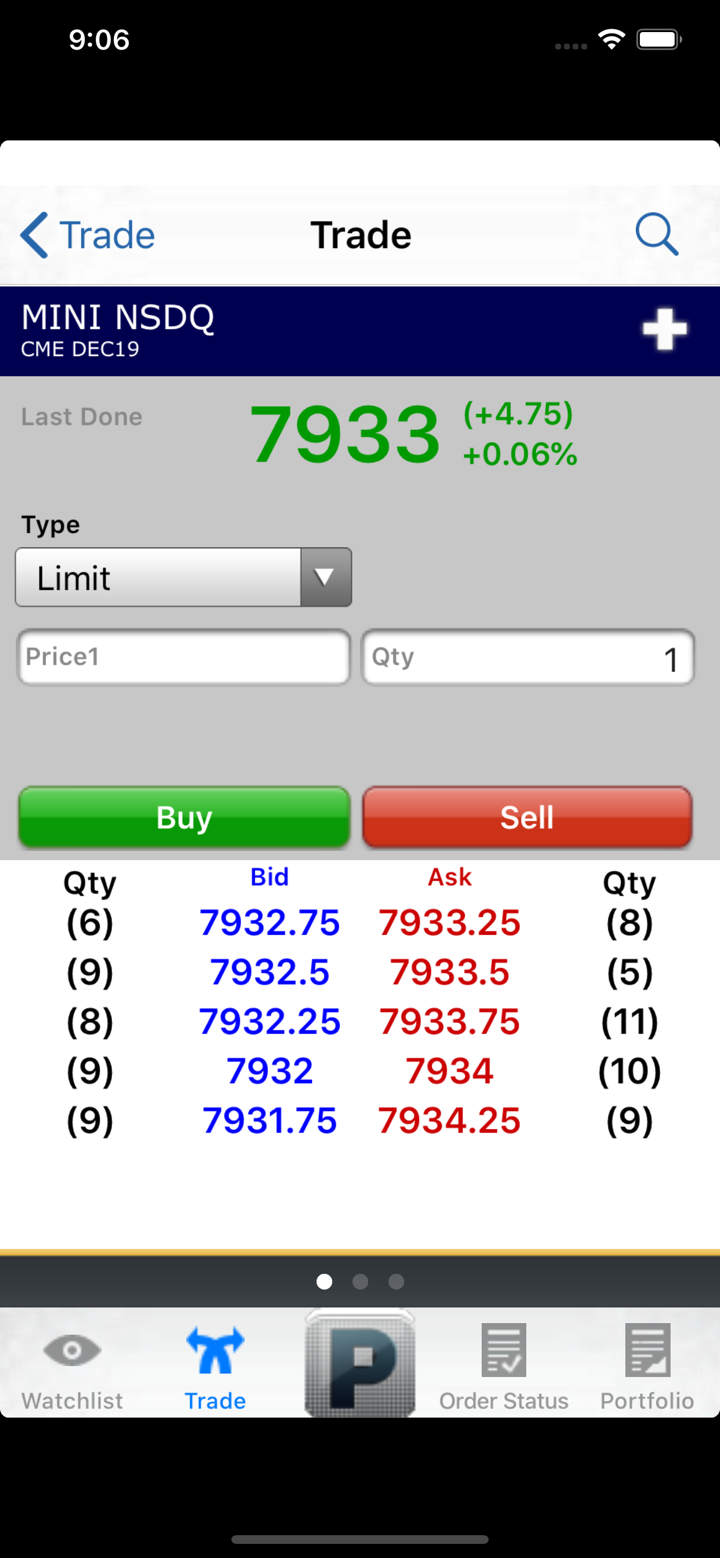Jump to the second page indicator dot
The width and height of the screenshot is (720, 1558).
tap(360, 1282)
